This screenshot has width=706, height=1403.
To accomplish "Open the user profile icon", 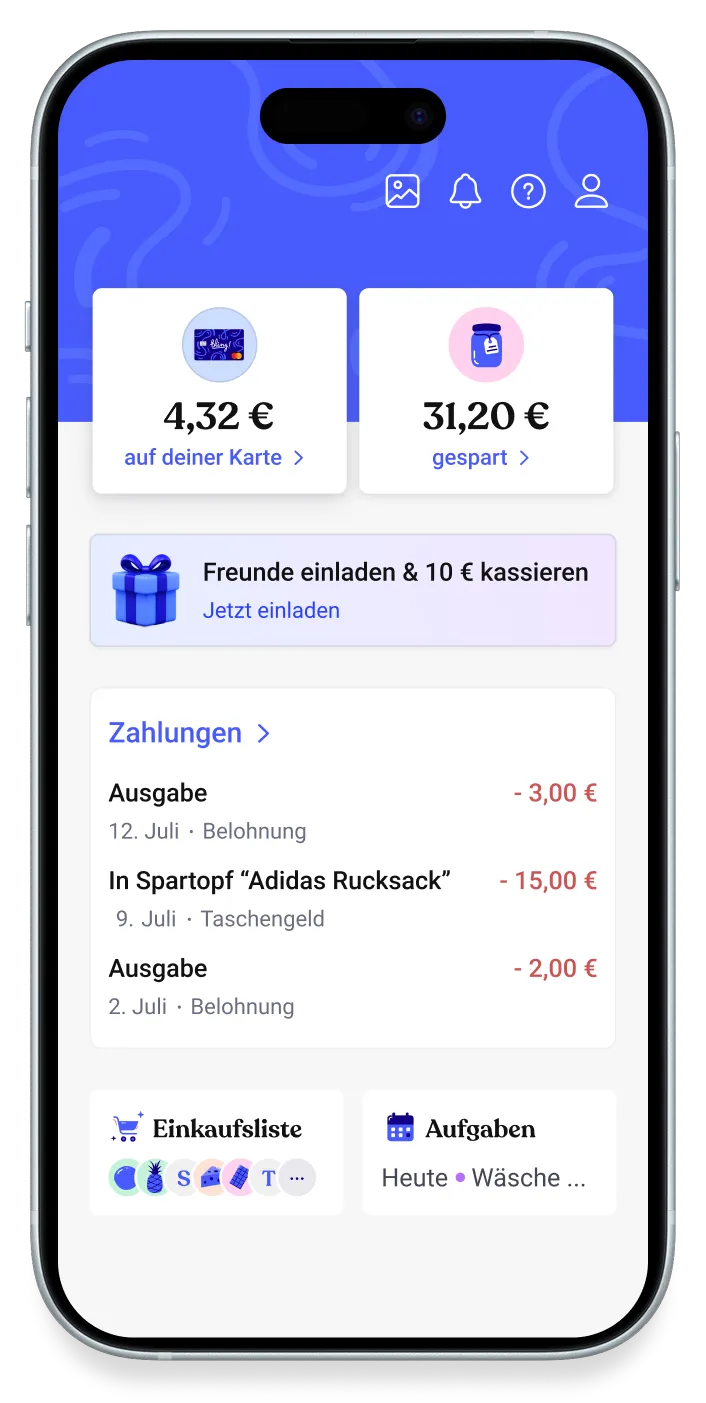I will (591, 191).
